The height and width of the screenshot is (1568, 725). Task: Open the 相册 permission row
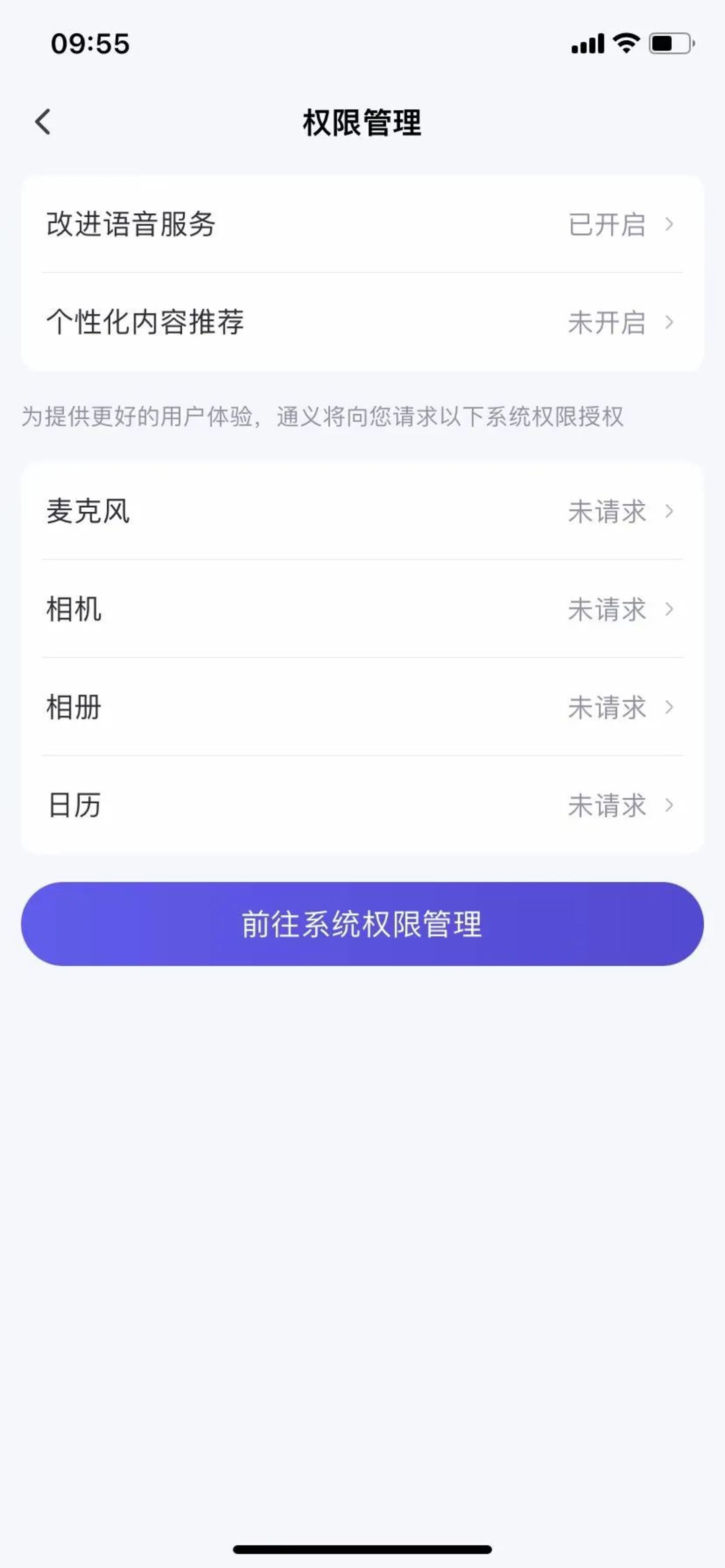tap(362, 708)
